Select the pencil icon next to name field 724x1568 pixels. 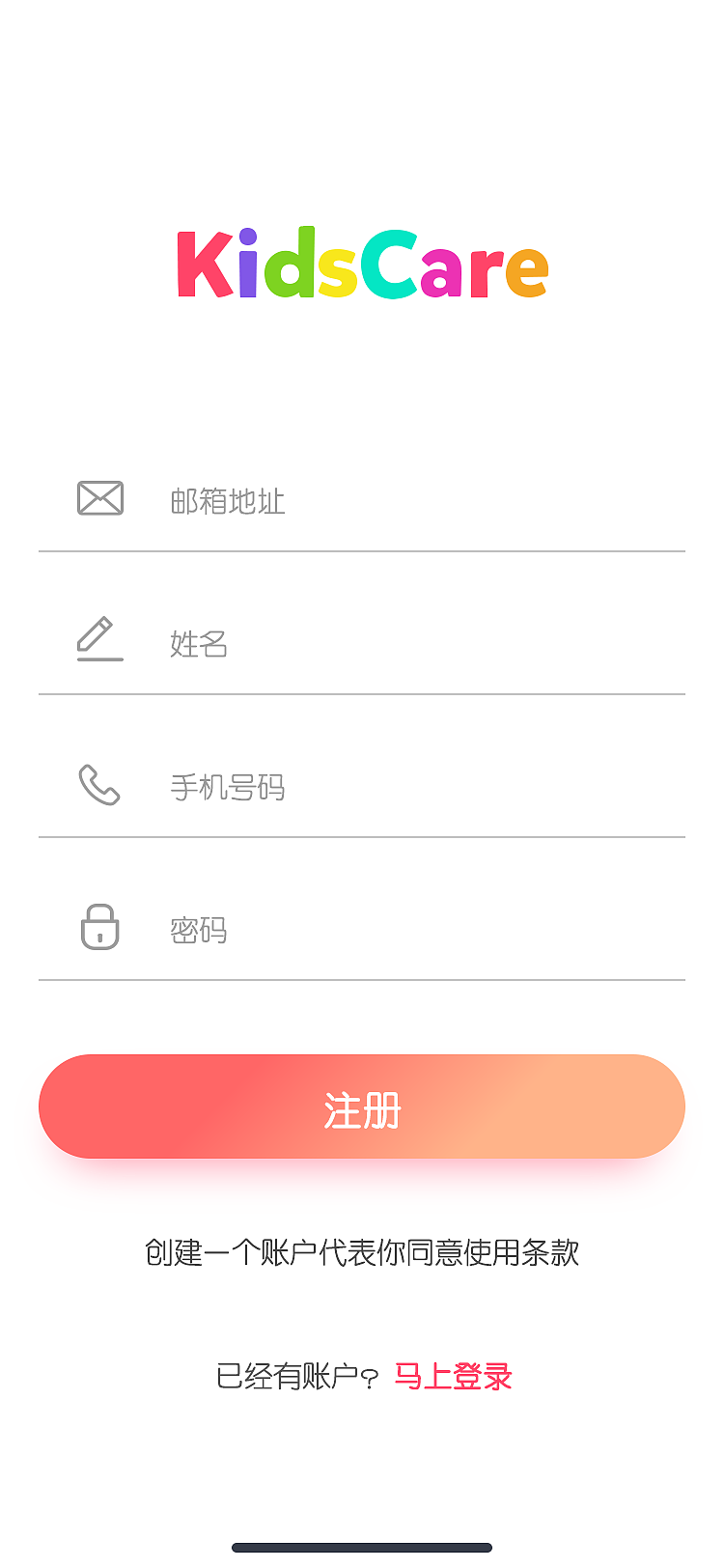98,639
